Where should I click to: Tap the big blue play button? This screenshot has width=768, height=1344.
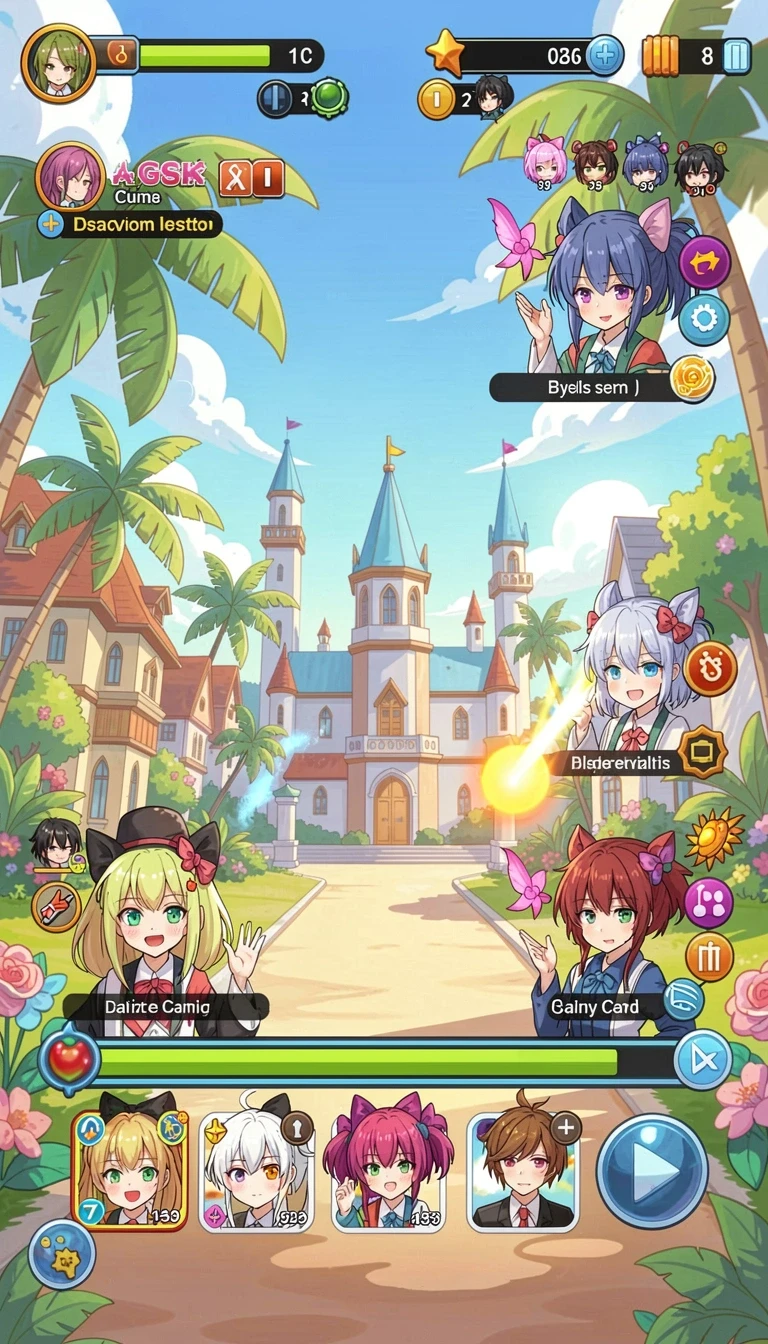pyautogui.click(x=652, y=1171)
